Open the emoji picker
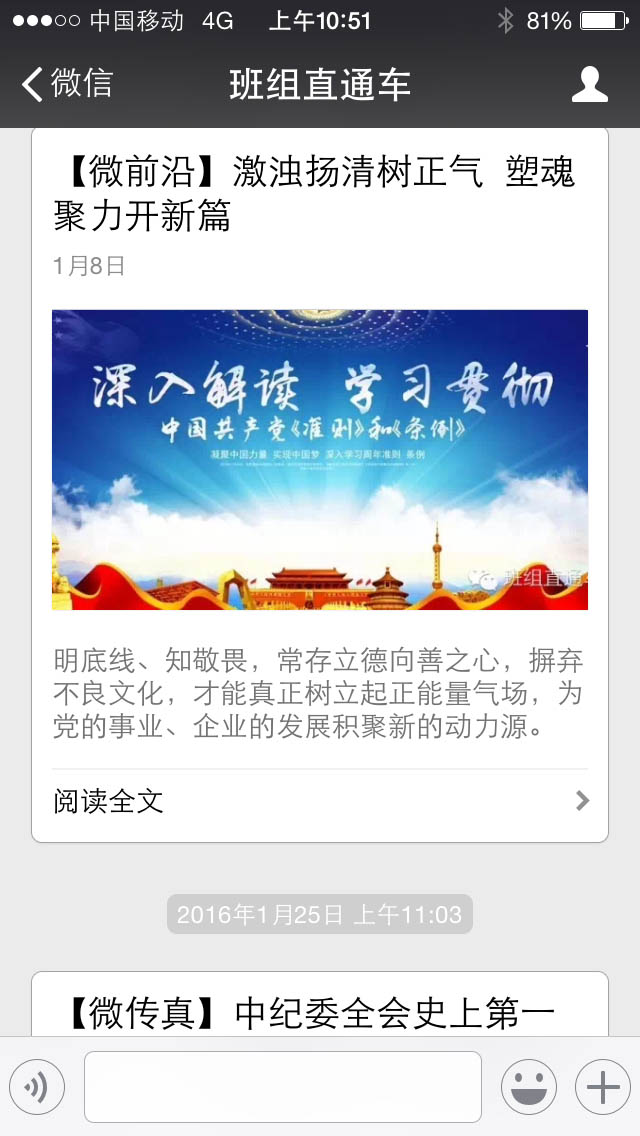640x1136 pixels. pos(528,1087)
